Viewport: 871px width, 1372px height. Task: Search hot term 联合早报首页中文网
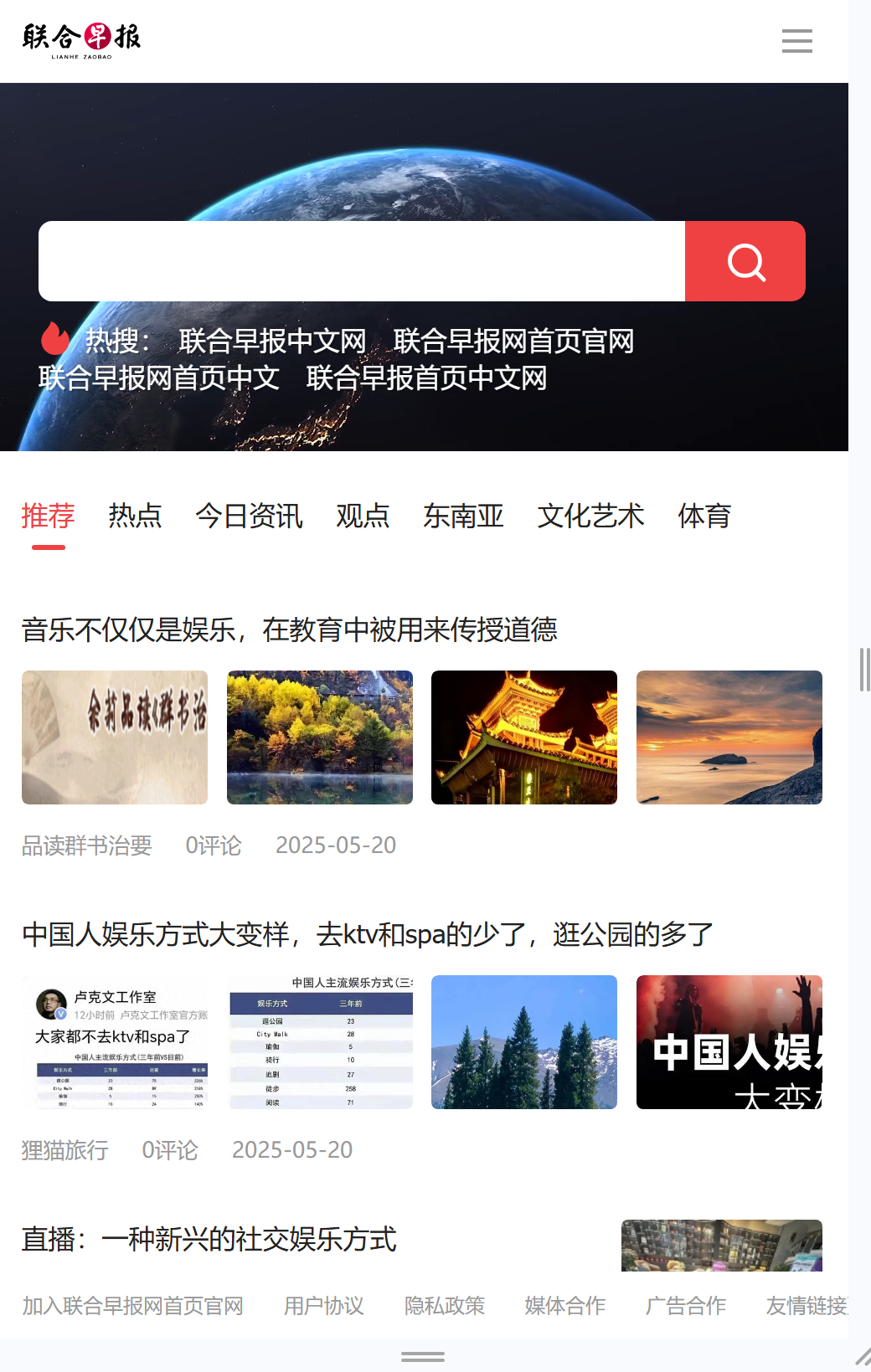coord(426,378)
